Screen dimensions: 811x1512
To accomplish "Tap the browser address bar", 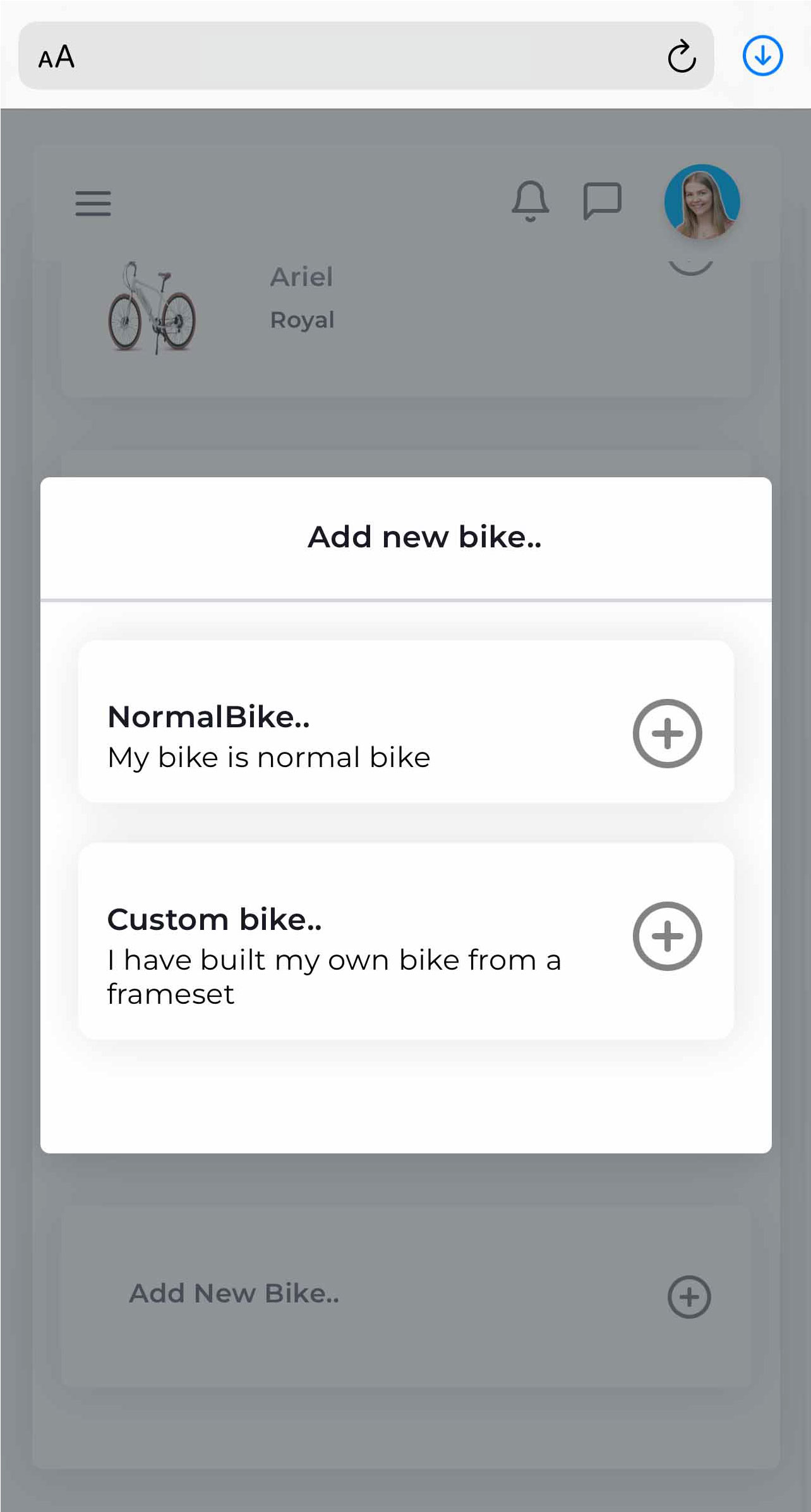I will [366, 56].
